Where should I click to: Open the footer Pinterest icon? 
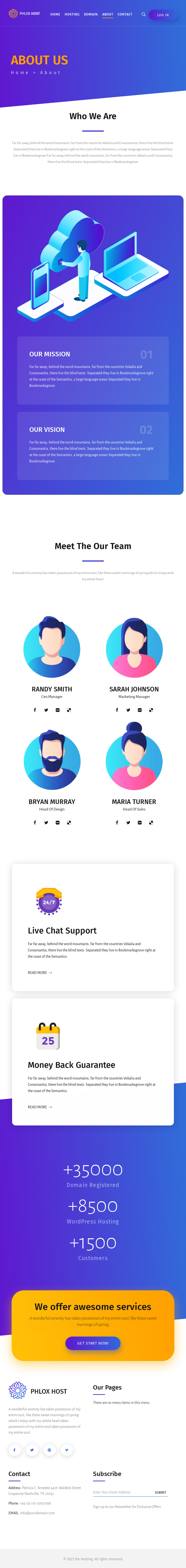49,1449
